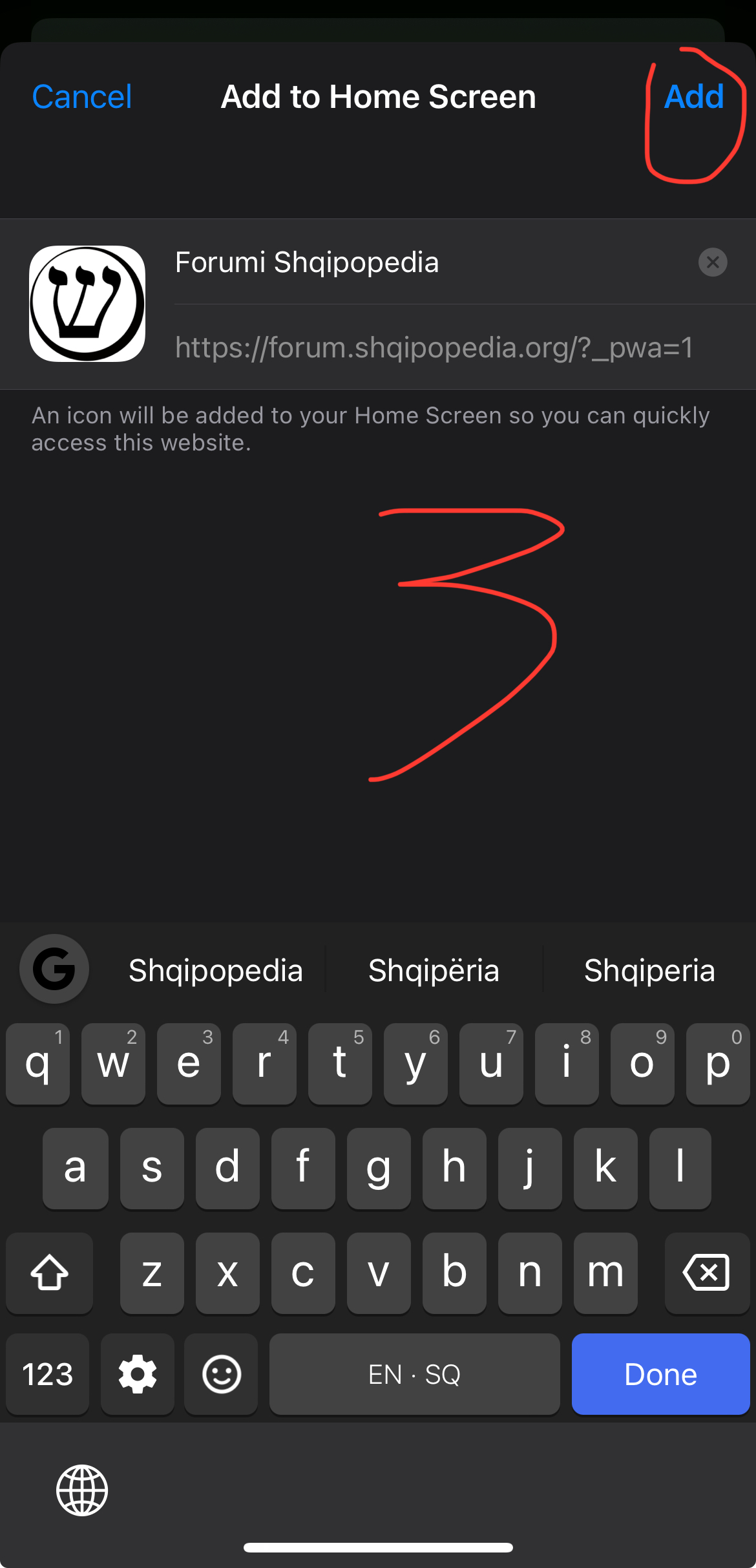This screenshot has height=1568, width=756.
Task: Select the Shqiperia suggestion
Action: (x=649, y=970)
